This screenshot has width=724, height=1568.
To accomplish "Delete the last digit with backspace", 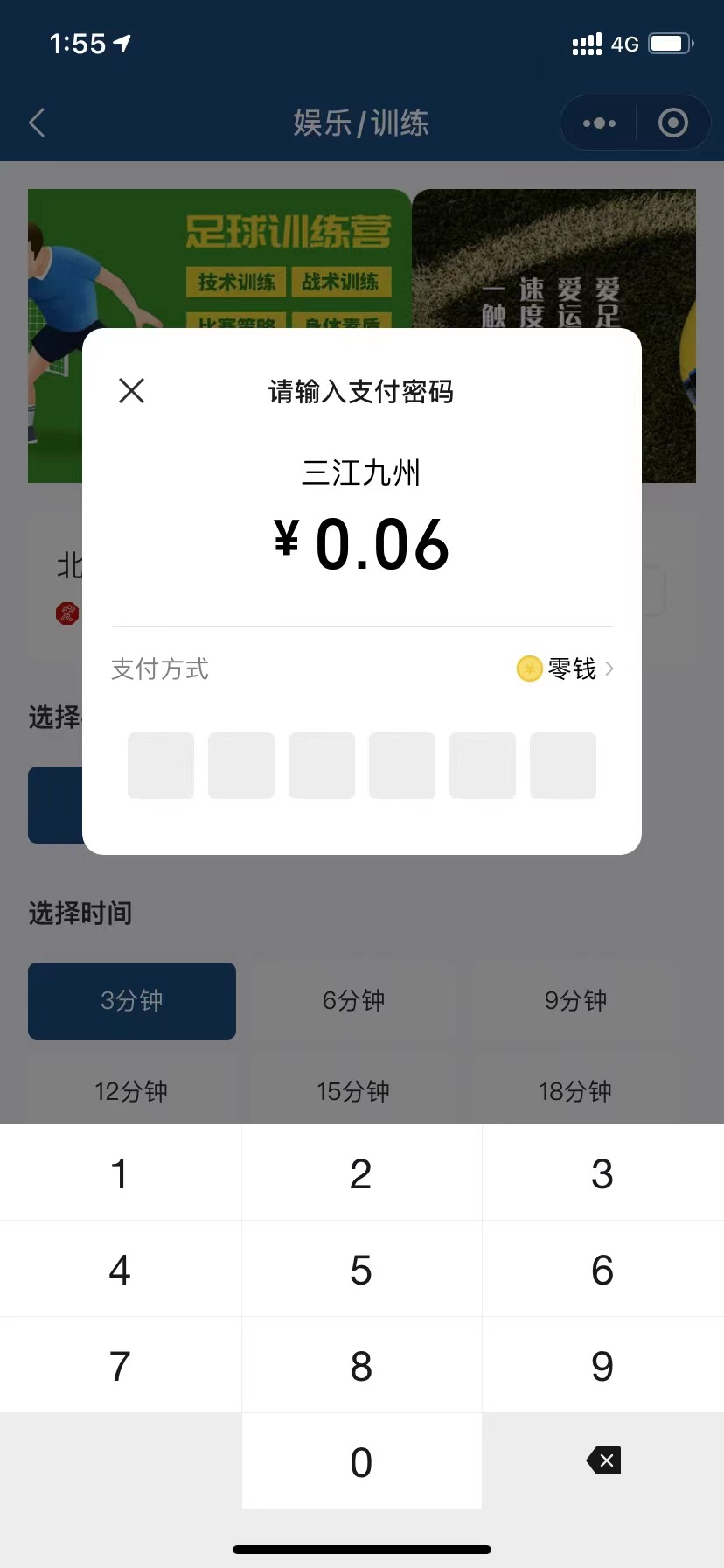I will tap(603, 1460).
